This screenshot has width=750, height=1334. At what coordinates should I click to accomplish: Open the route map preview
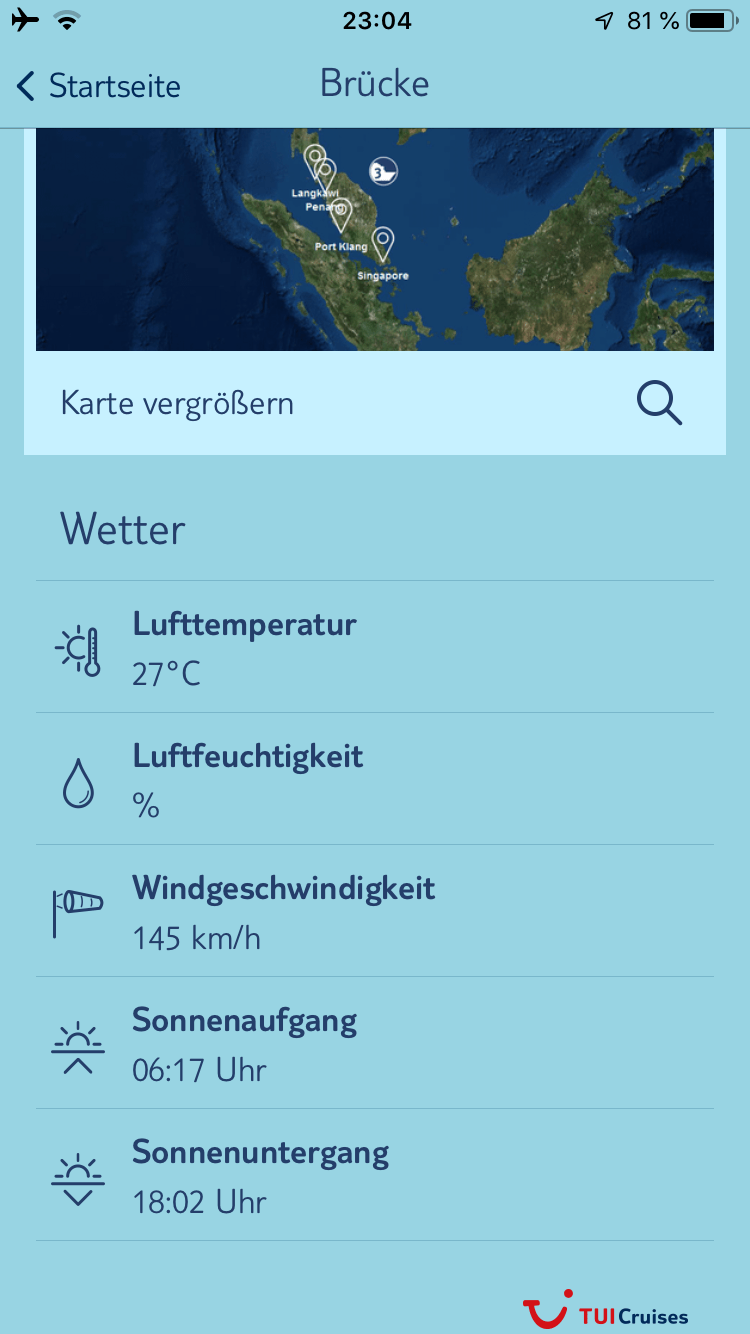[x=374, y=240]
